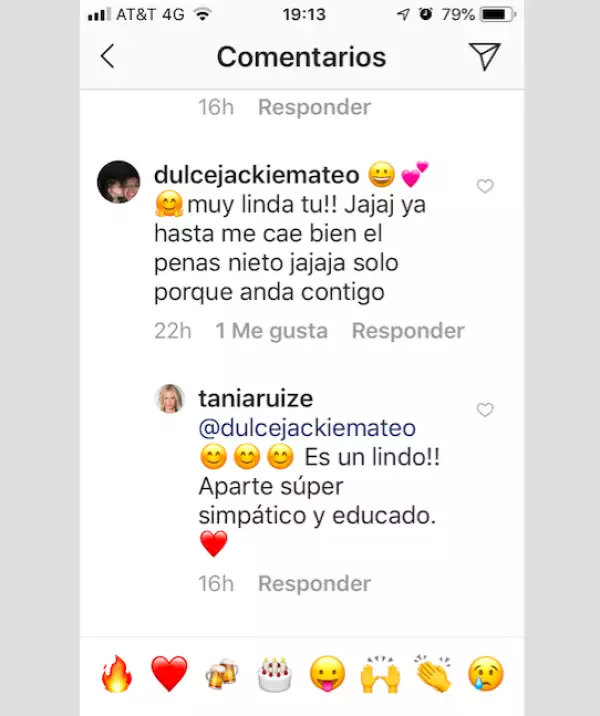Reply to taniaruize's comment
600x716 pixels.
[x=314, y=583]
